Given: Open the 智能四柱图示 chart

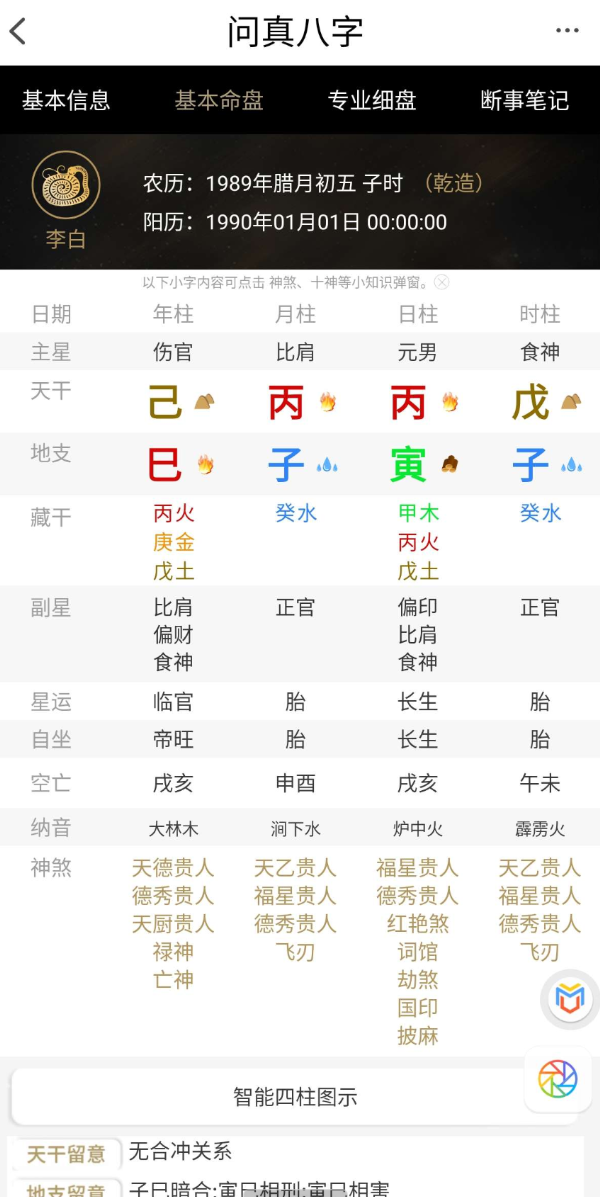Looking at the screenshot, I should pos(295,1097).
